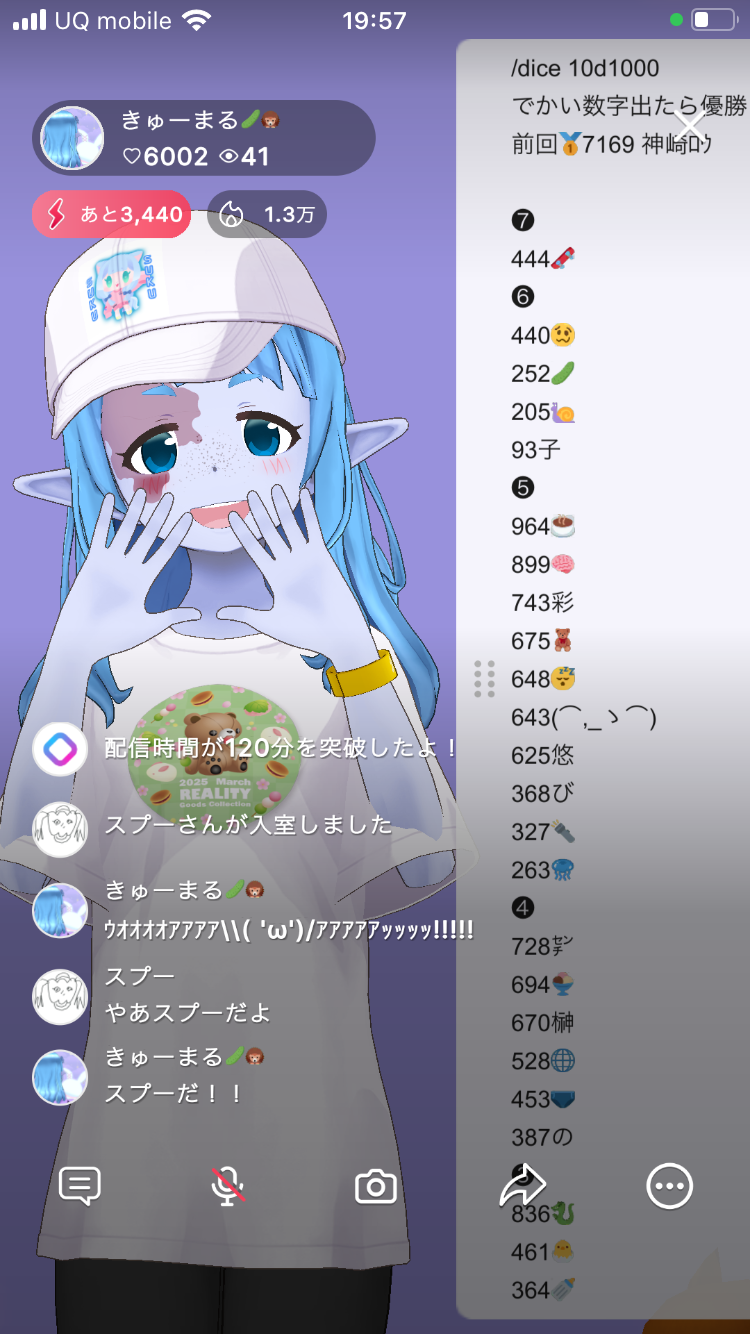Open スプー's avatar on やあスプーだよ comment
This screenshot has width=750, height=1334.
pos(60,995)
